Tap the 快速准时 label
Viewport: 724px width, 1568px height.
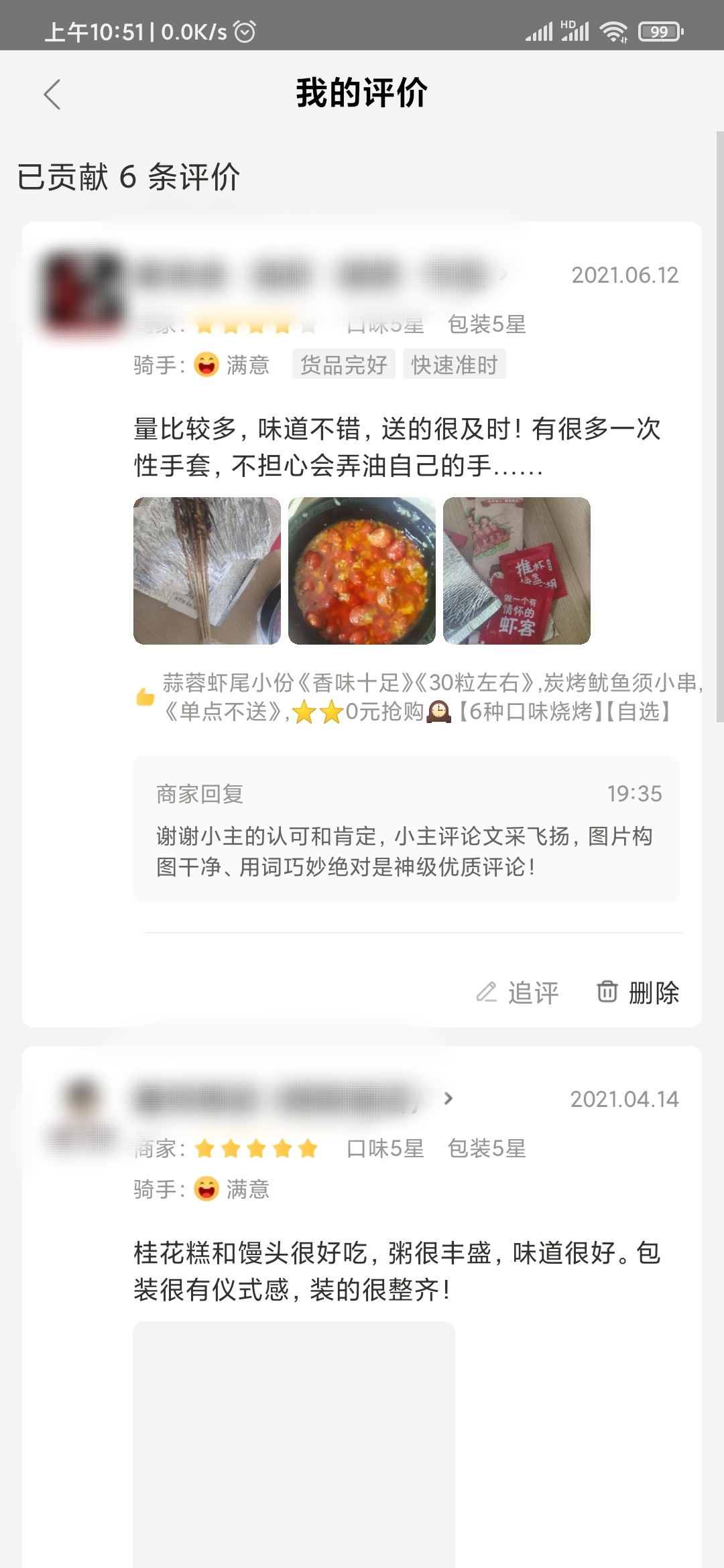pos(455,364)
